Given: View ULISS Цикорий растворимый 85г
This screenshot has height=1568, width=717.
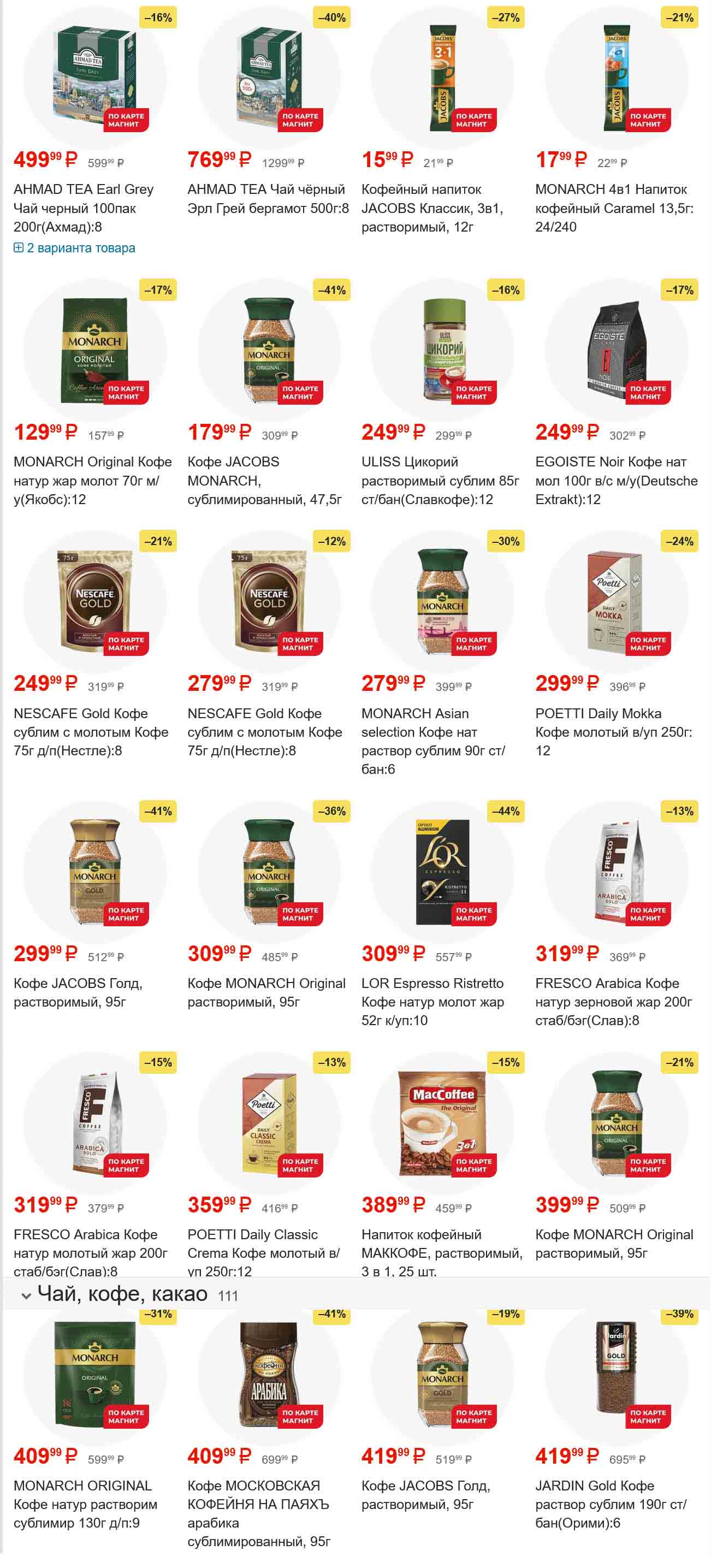Looking at the screenshot, I should 440,480.
